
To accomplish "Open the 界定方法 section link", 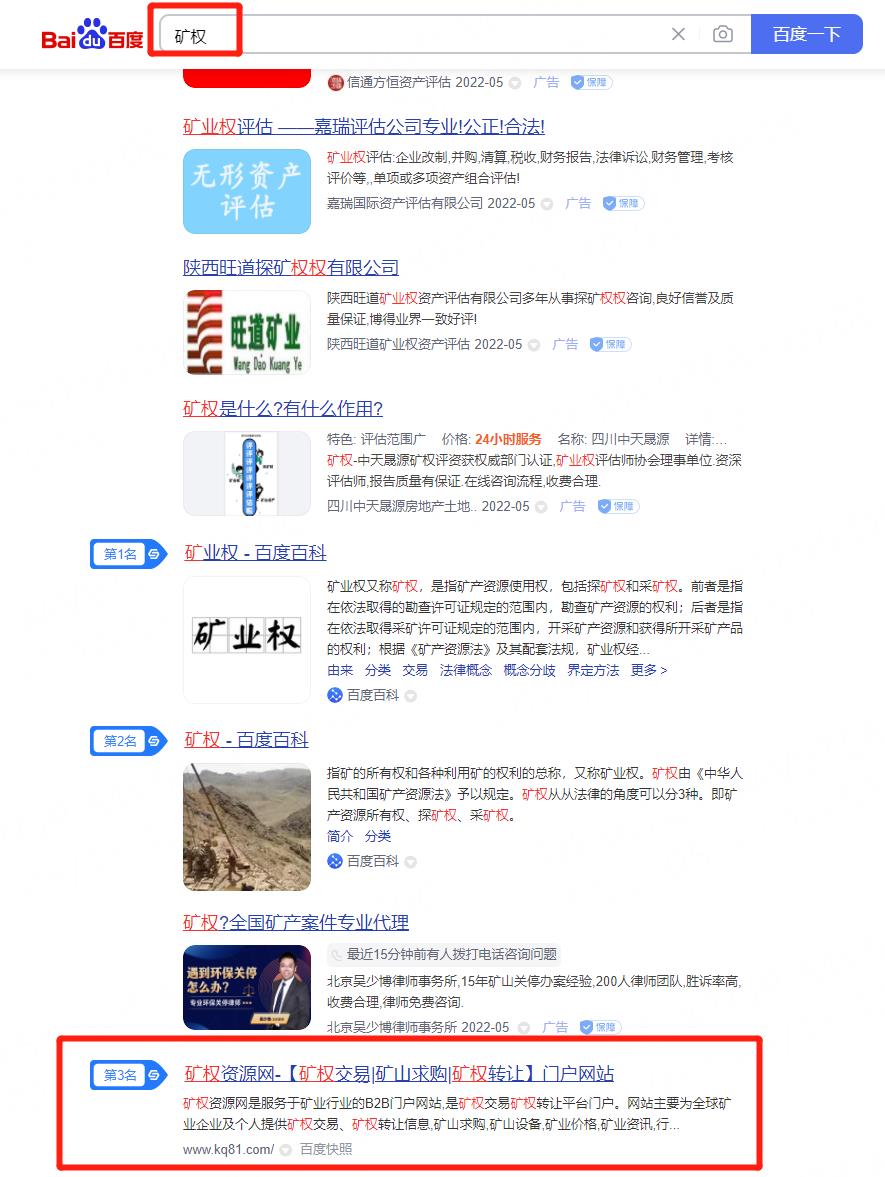I will pos(593,670).
